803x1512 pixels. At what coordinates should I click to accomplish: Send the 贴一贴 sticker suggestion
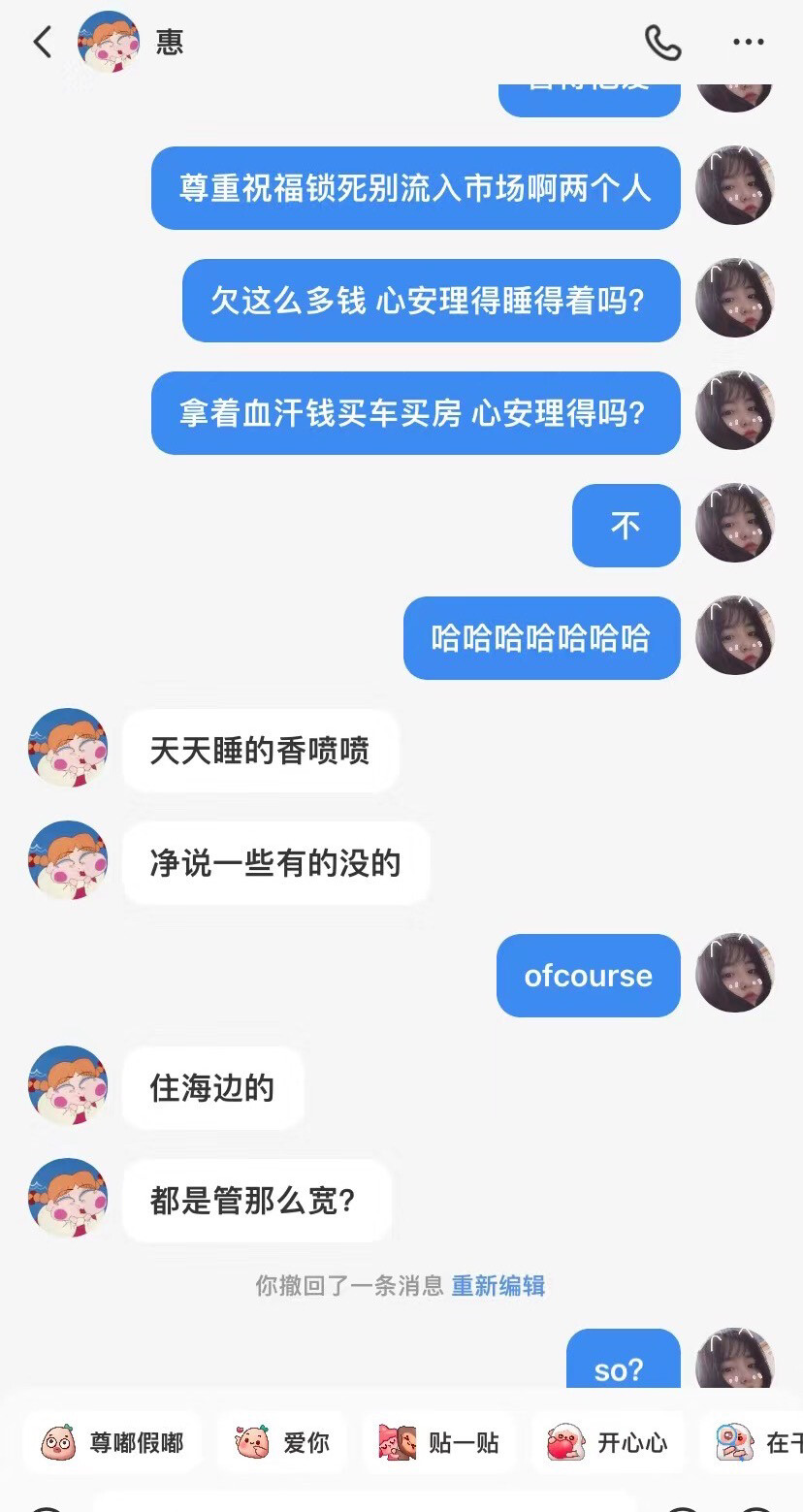coord(439,1443)
